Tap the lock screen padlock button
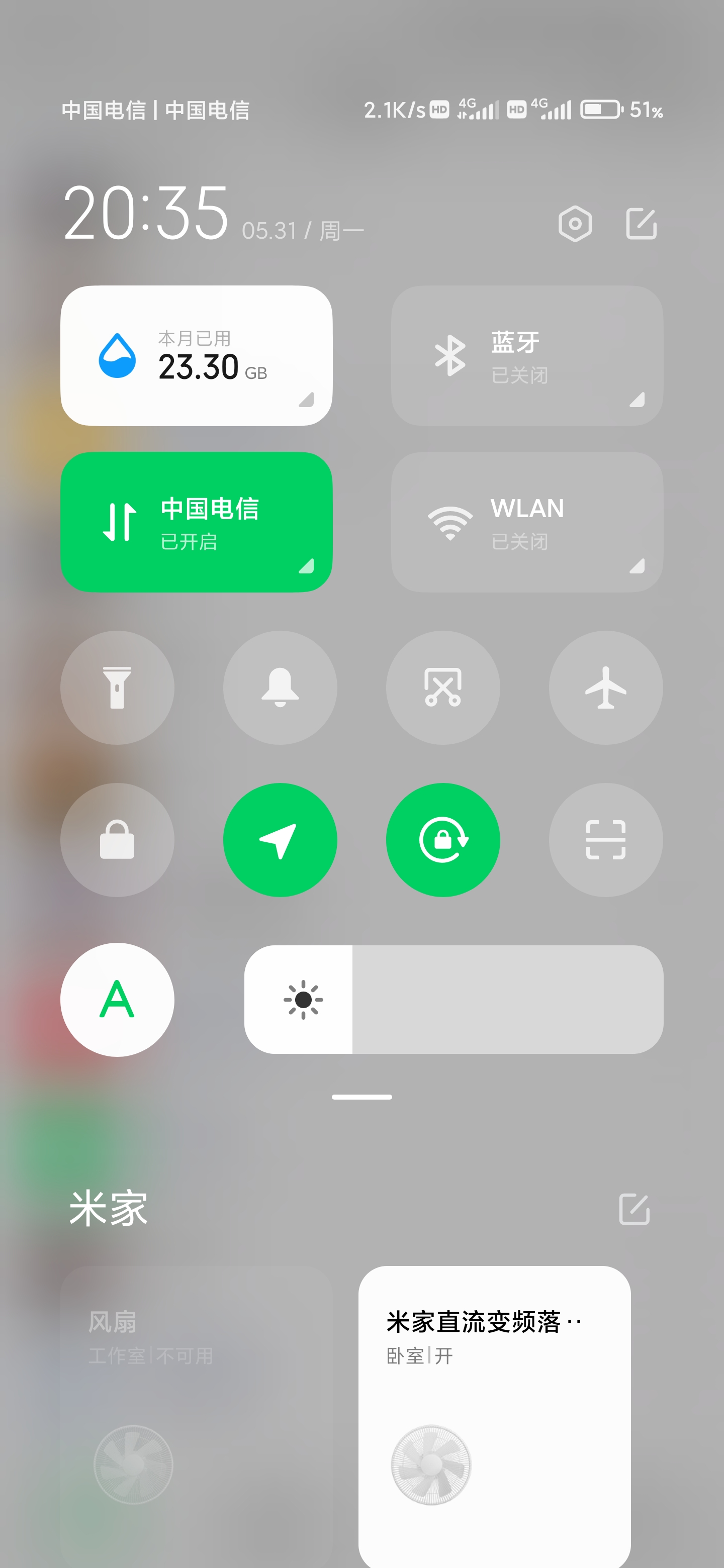724x1568 pixels. click(117, 839)
